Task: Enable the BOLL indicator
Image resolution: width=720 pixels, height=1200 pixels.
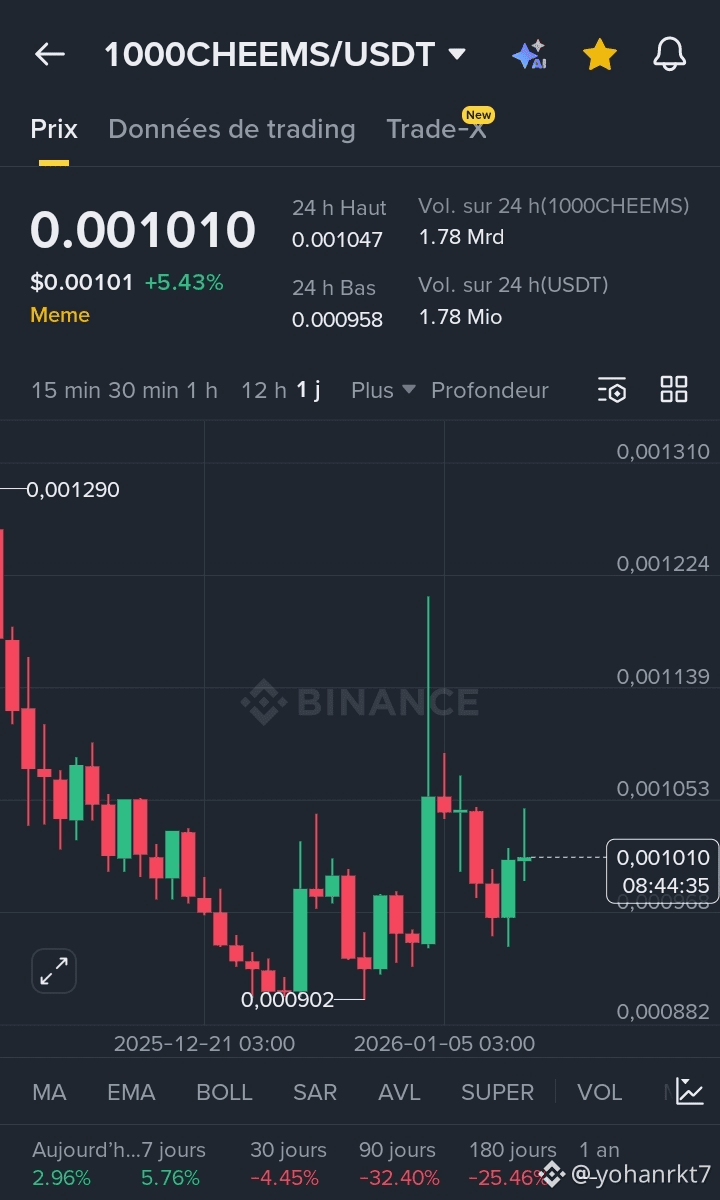Action: tap(224, 1092)
